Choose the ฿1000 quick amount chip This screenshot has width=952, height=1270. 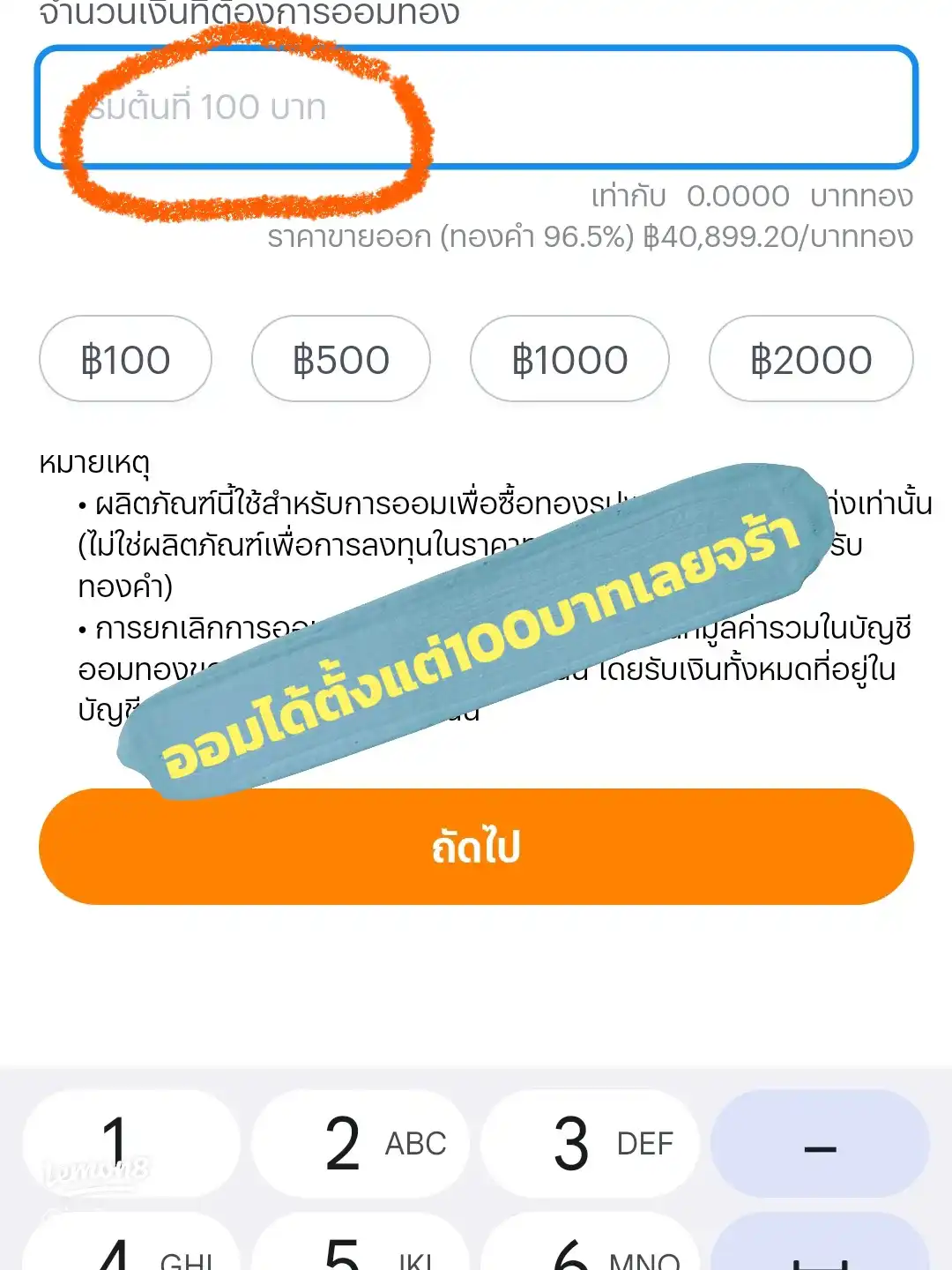[x=569, y=359]
